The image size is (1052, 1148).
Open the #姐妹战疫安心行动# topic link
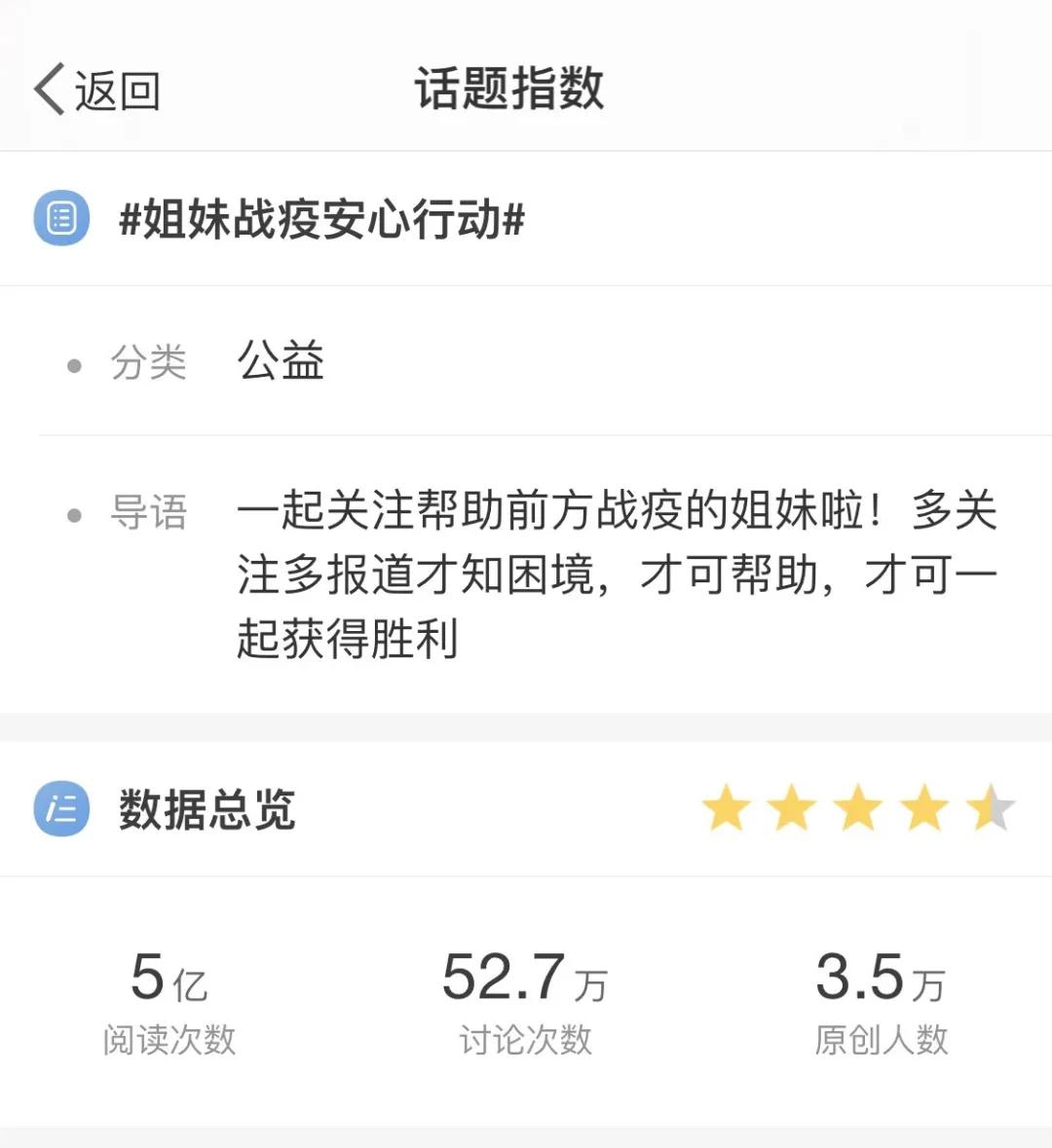(x=321, y=219)
